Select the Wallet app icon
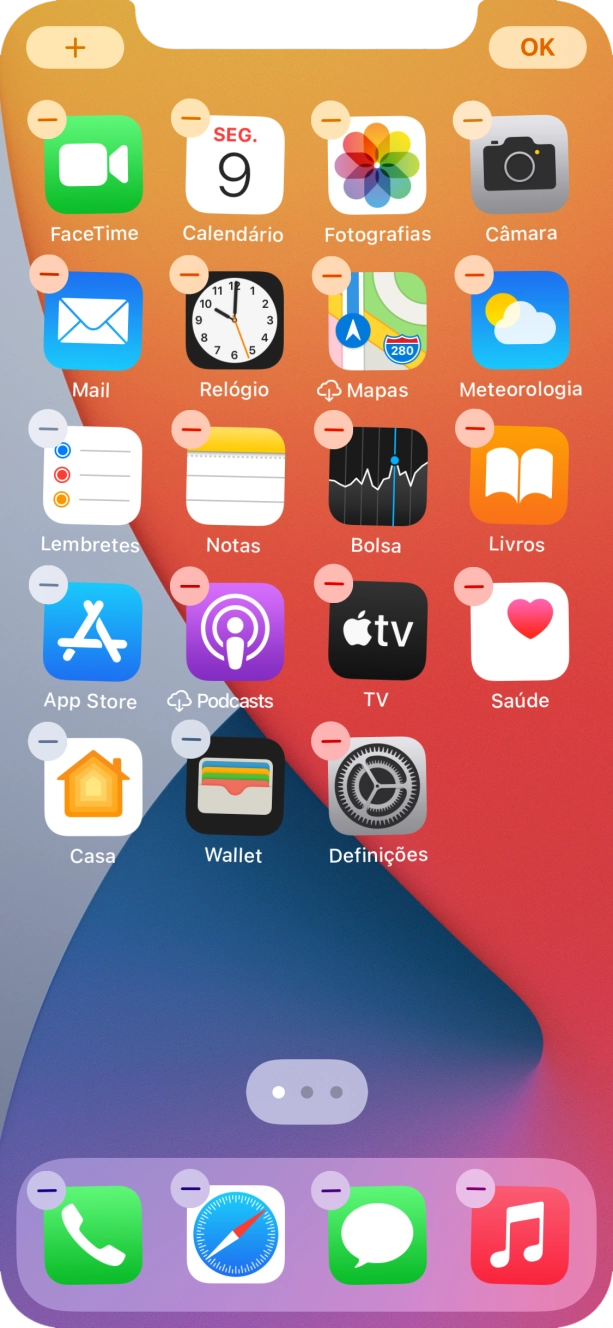The height and width of the screenshot is (1328, 613). [x=234, y=787]
